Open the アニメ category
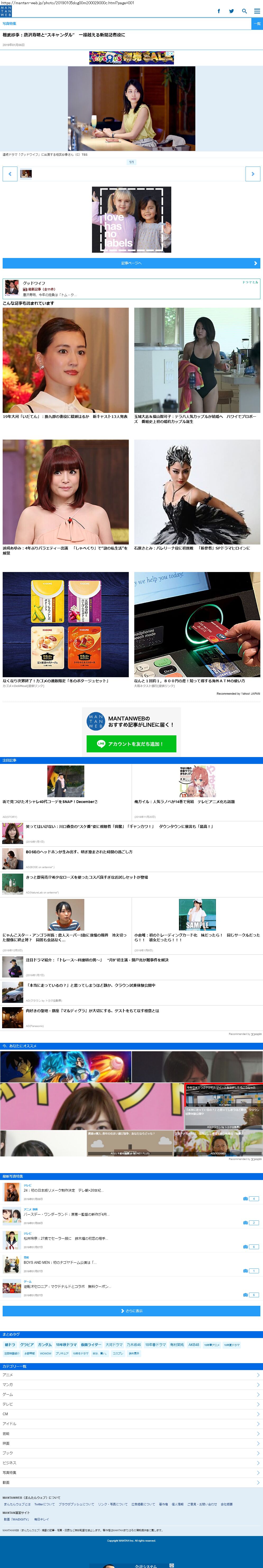This screenshot has height=1568, width=263. pos(132,1375)
